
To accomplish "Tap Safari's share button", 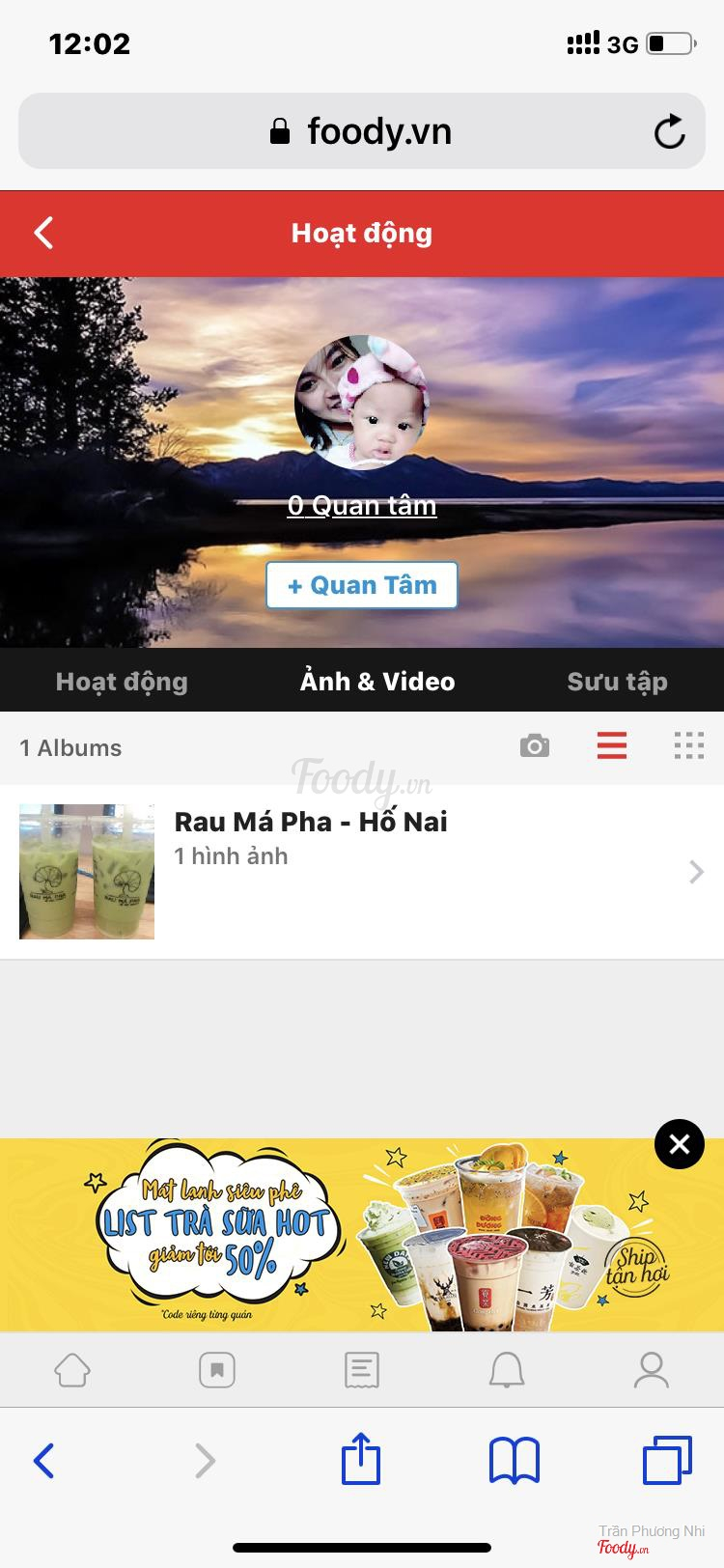I will (361, 1459).
